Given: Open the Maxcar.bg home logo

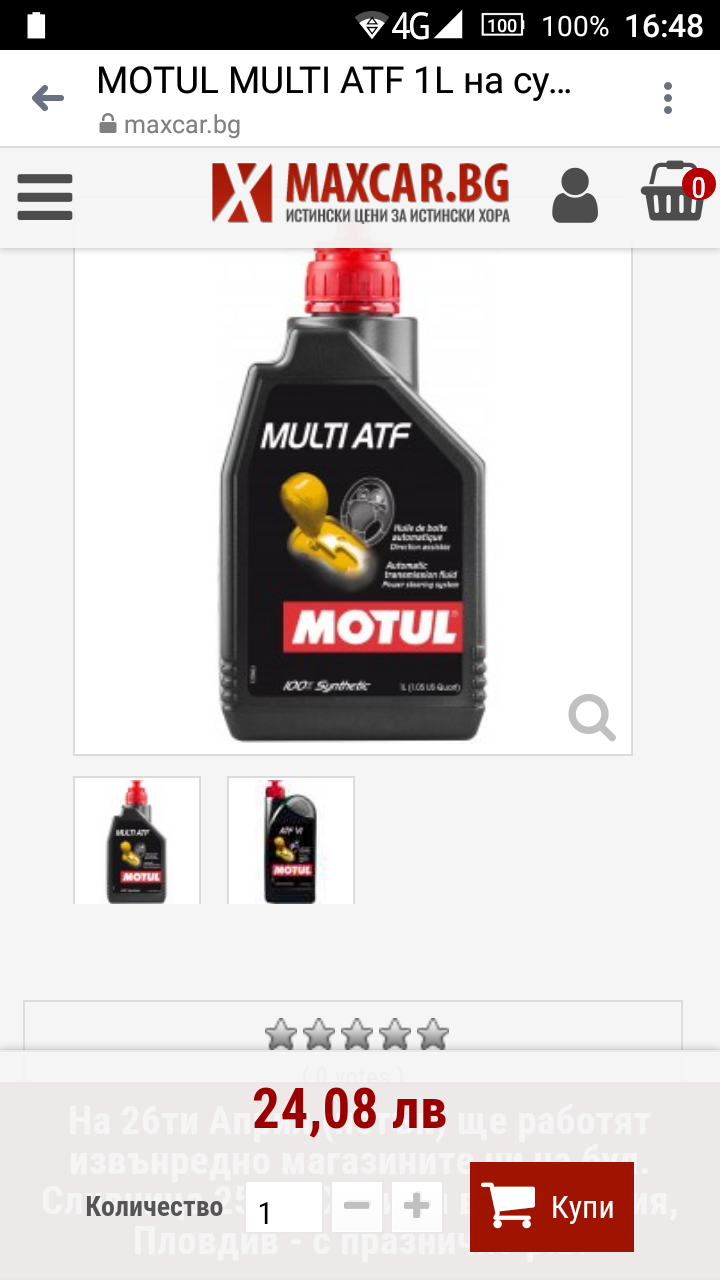Looking at the screenshot, I should click(360, 193).
